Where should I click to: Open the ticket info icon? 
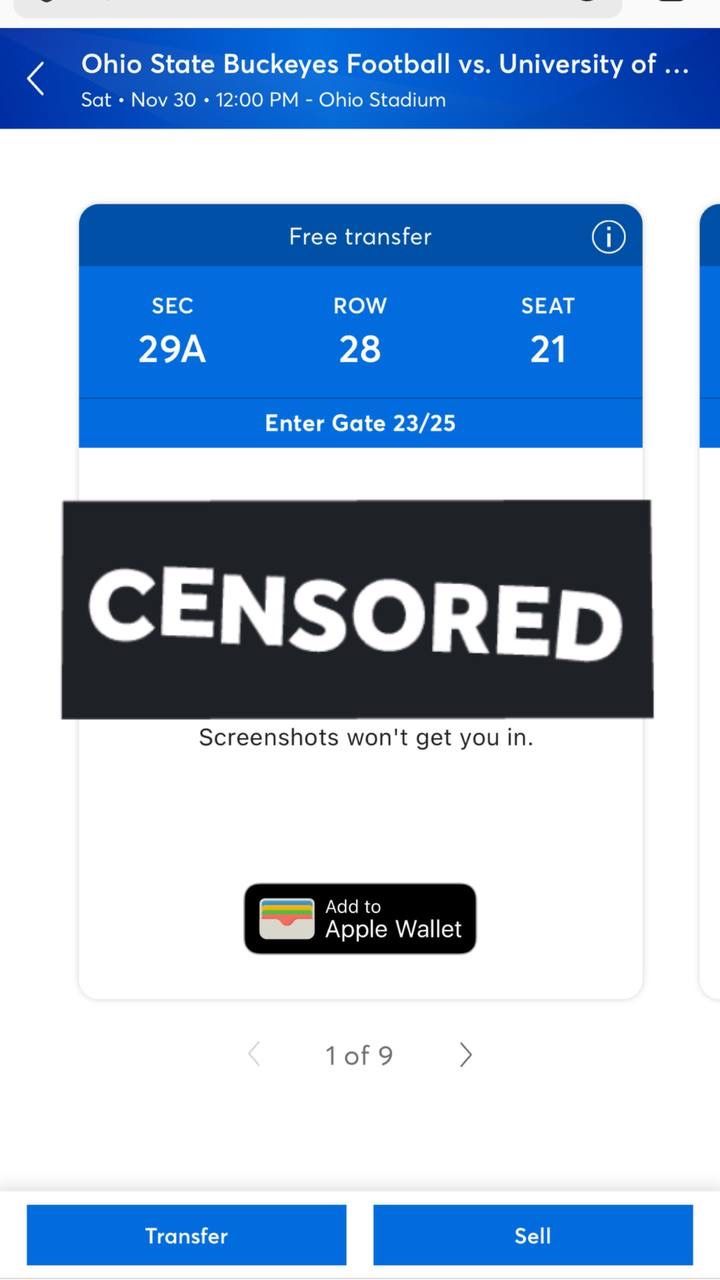click(608, 237)
